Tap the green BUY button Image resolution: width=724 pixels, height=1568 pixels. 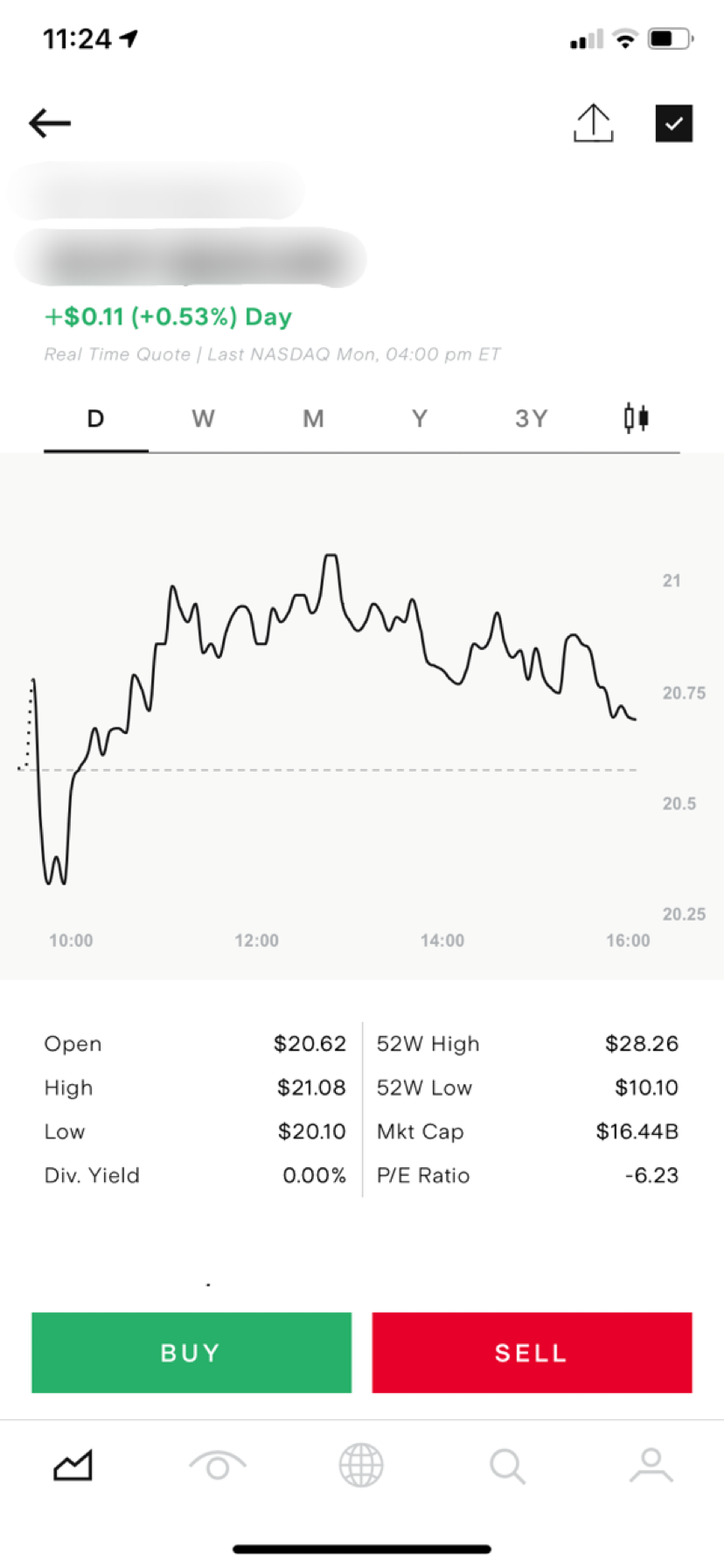pyautogui.click(x=191, y=1353)
